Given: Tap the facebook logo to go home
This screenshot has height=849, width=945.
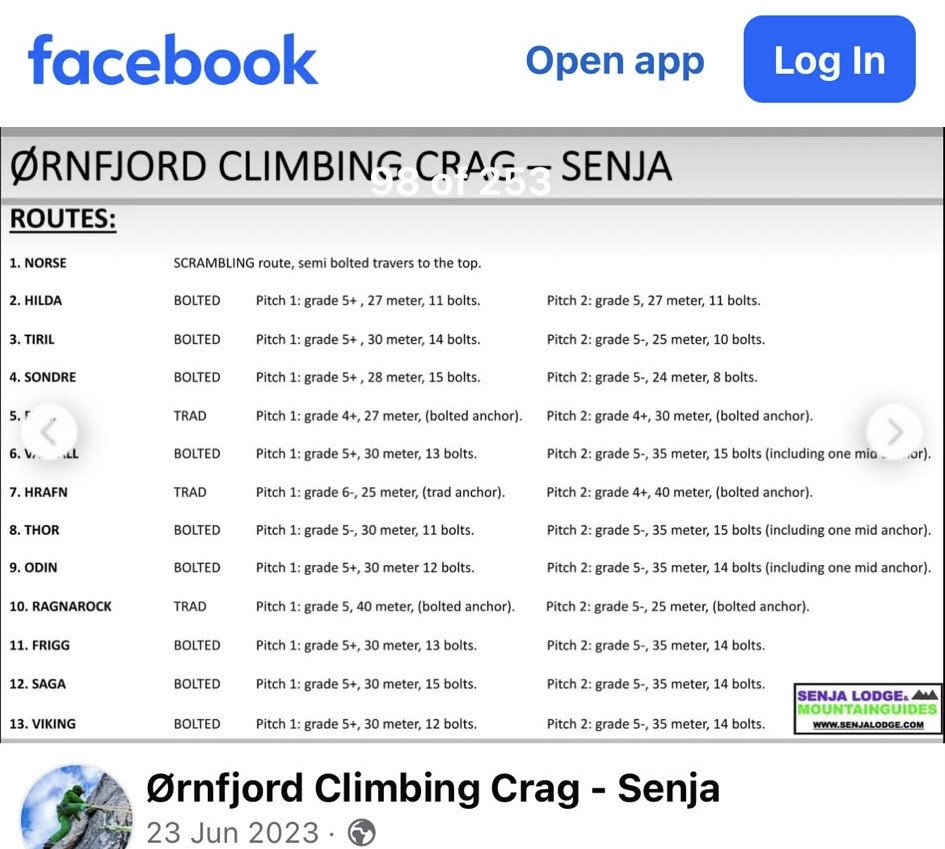Looking at the screenshot, I should tap(172, 60).
